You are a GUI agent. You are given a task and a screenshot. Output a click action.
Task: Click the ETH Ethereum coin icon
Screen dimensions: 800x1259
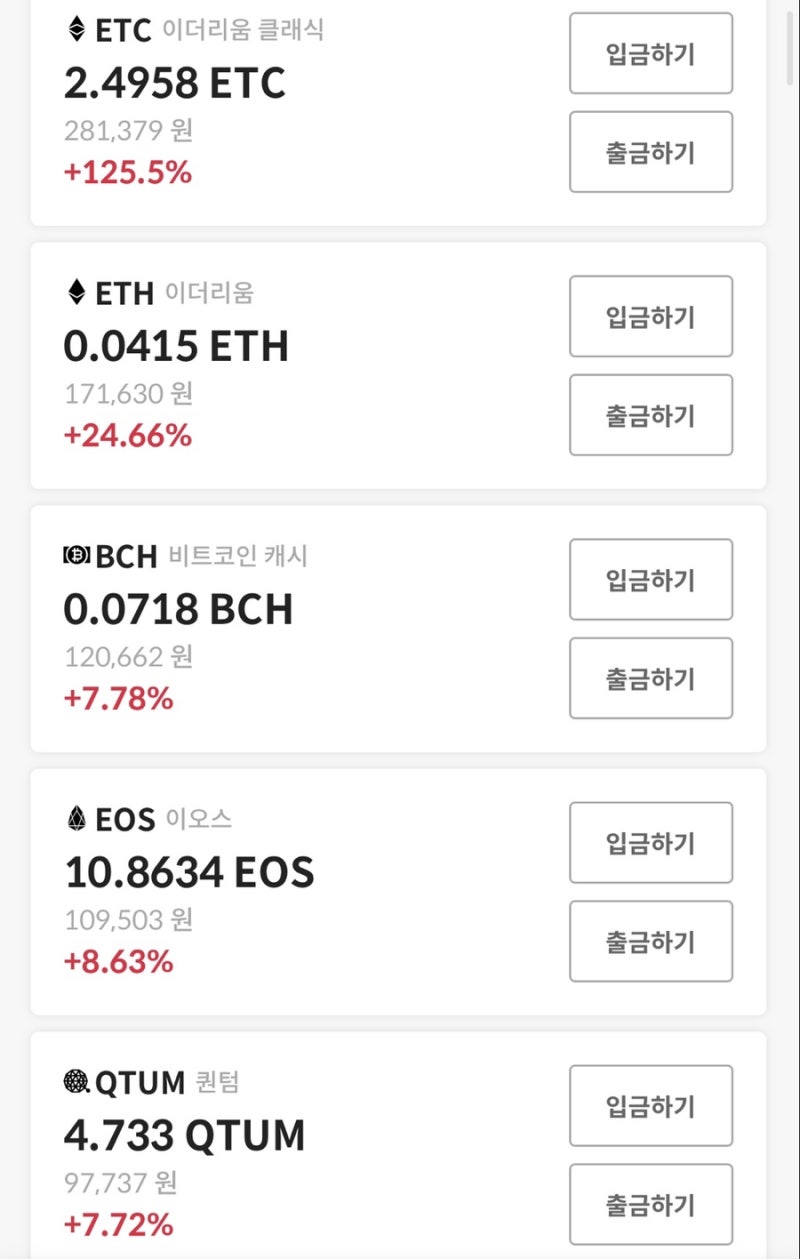(74, 292)
